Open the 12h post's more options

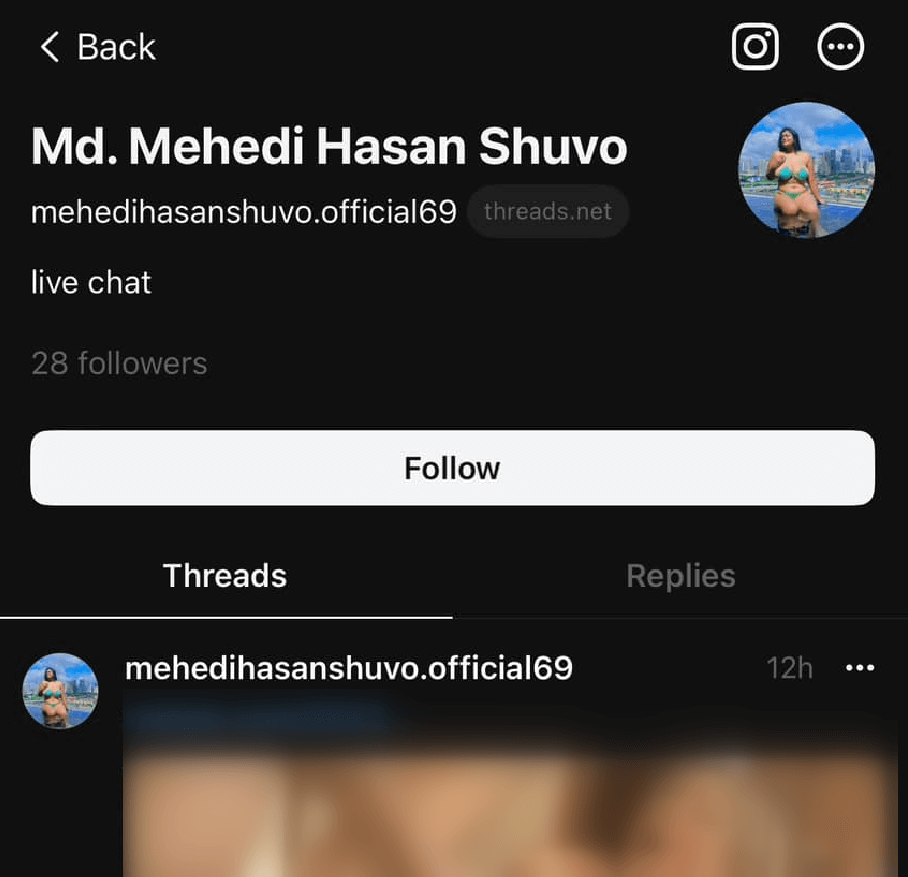[860, 668]
